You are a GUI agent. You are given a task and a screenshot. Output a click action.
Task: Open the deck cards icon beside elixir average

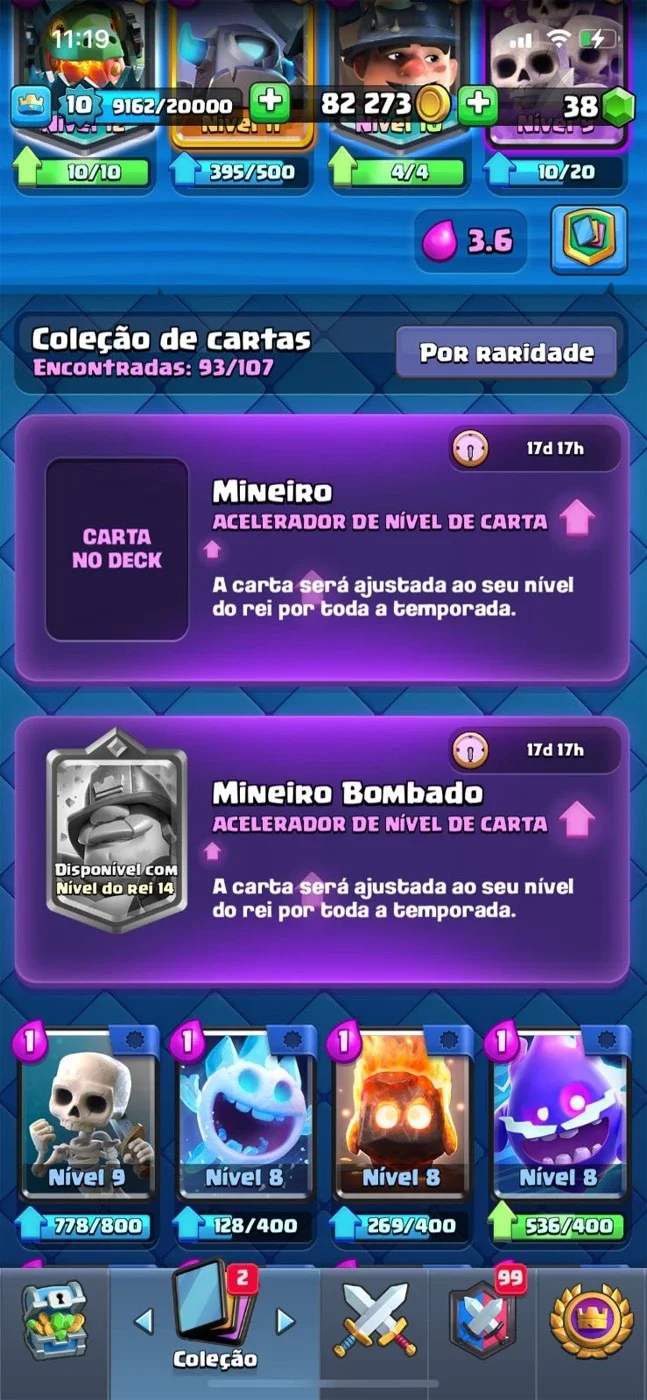(x=589, y=240)
